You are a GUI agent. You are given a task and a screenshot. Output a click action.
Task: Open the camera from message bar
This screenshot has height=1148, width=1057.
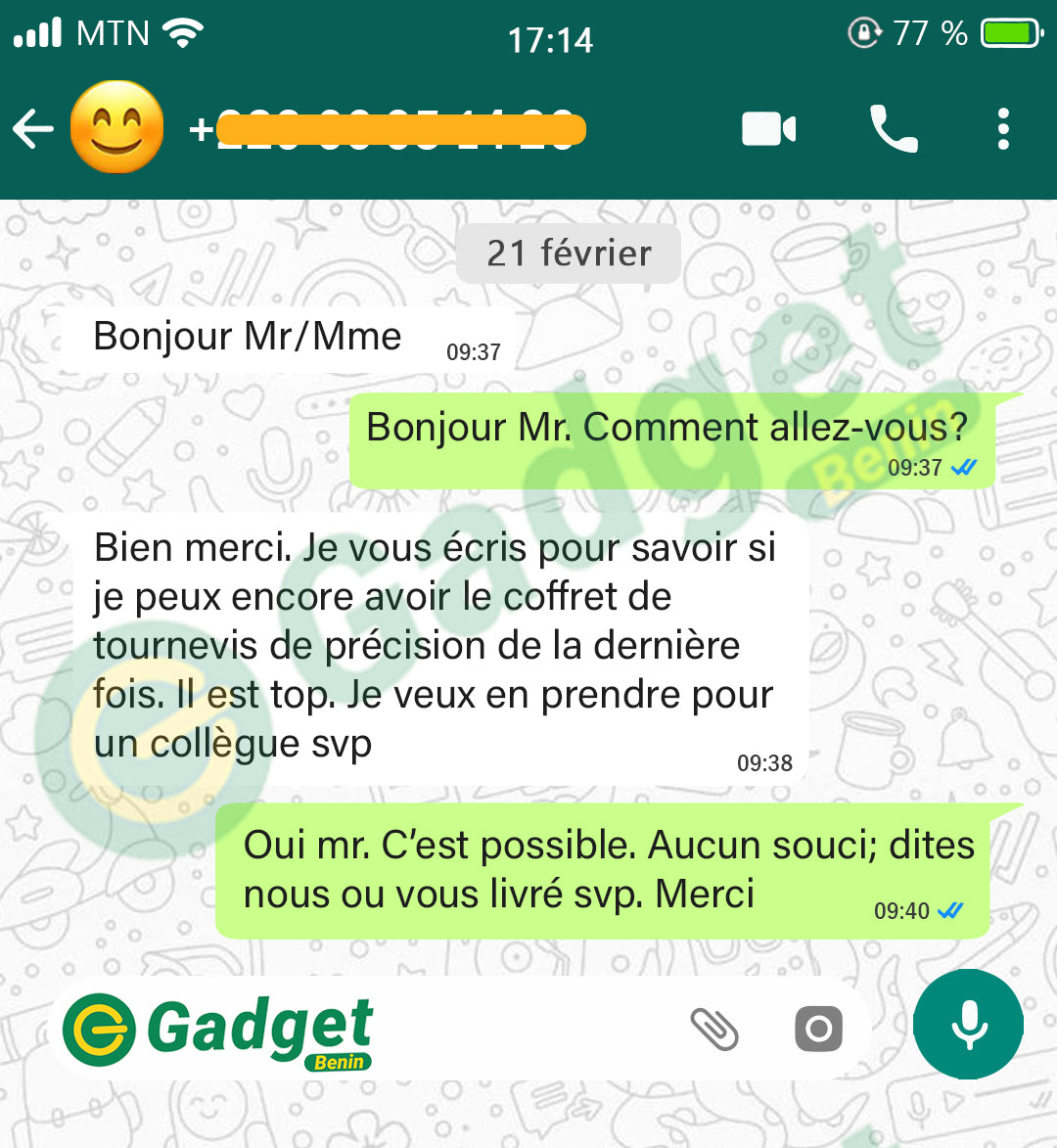[818, 1029]
